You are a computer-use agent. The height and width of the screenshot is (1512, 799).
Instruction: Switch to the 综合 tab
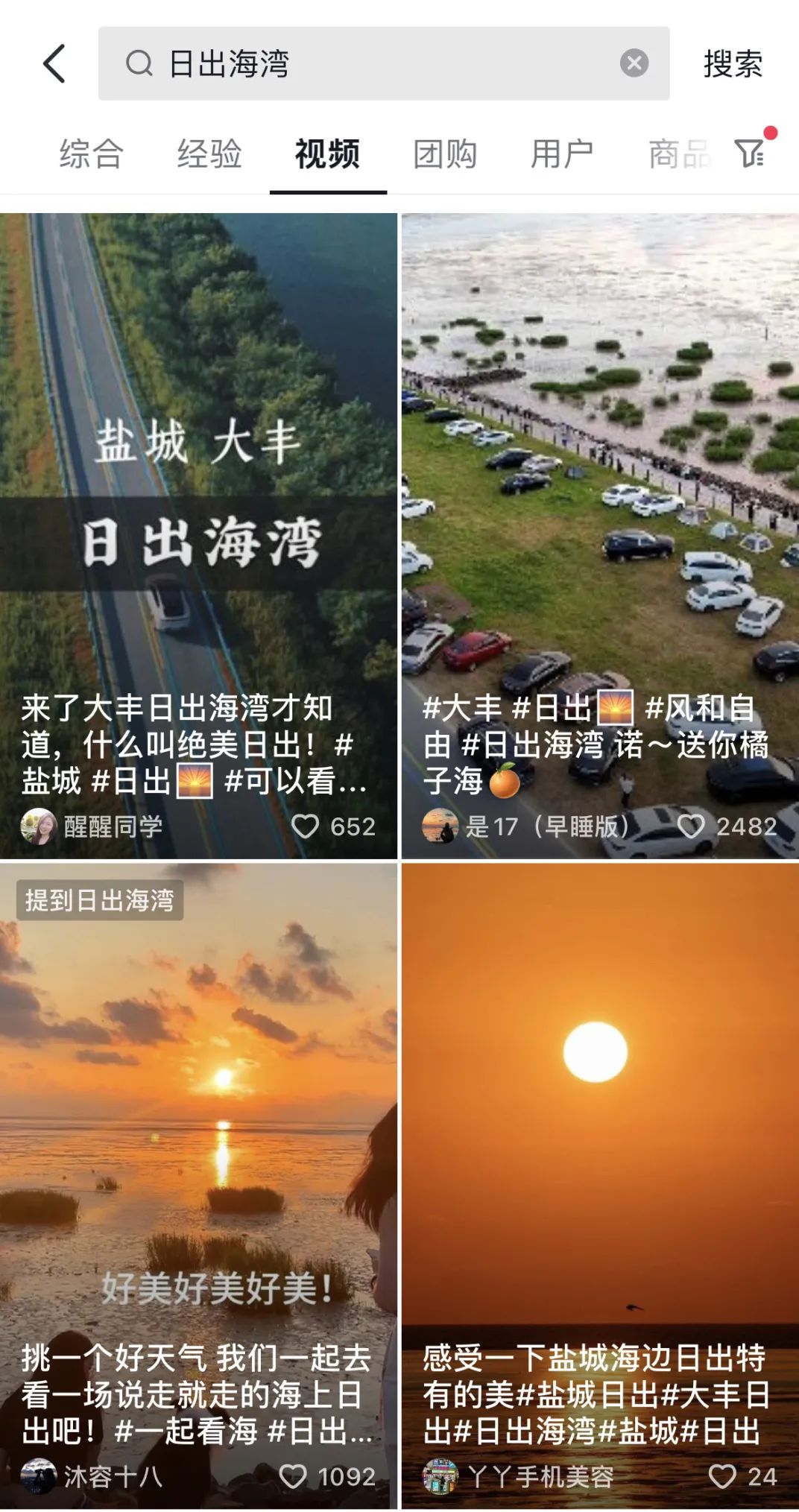click(x=92, y=154)
